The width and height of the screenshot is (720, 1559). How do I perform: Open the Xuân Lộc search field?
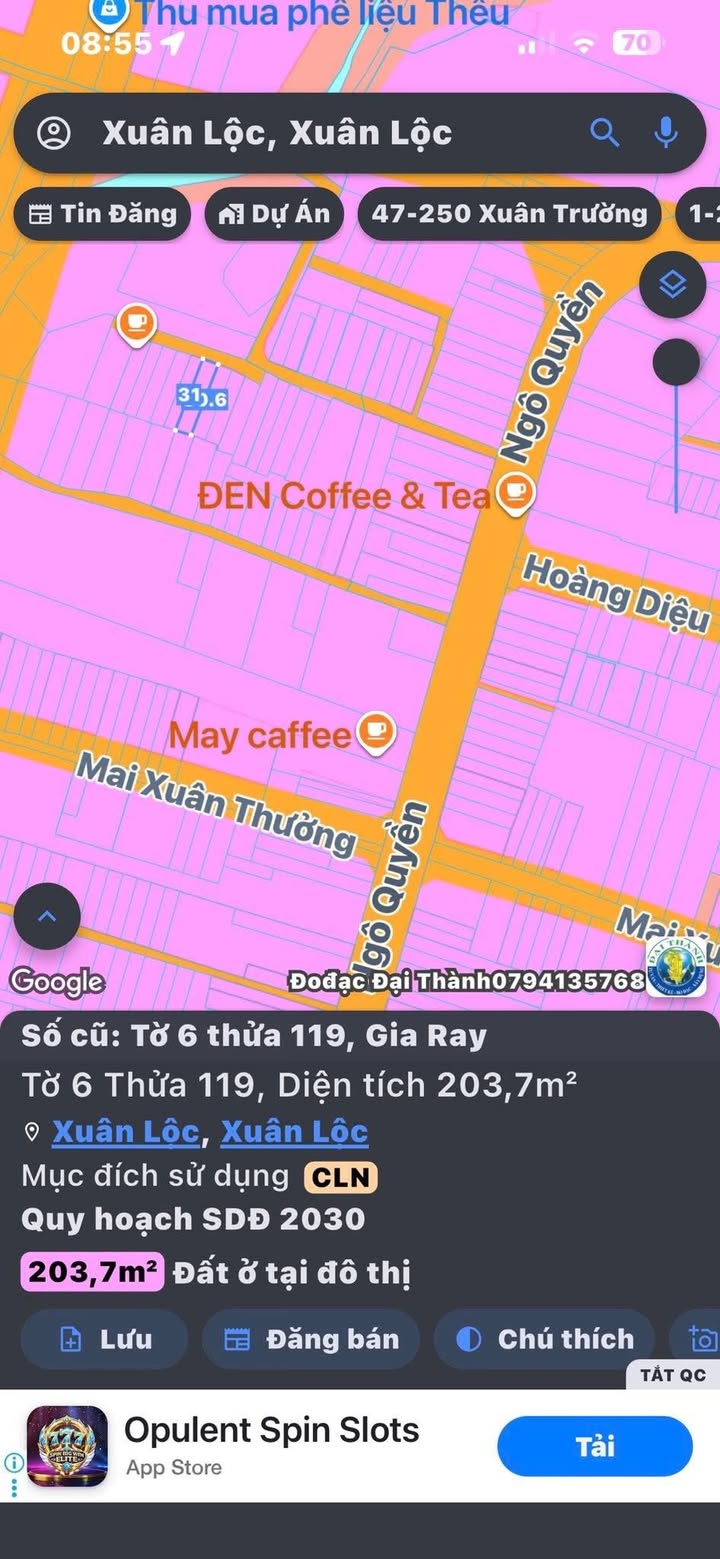[x=300, y=133]
